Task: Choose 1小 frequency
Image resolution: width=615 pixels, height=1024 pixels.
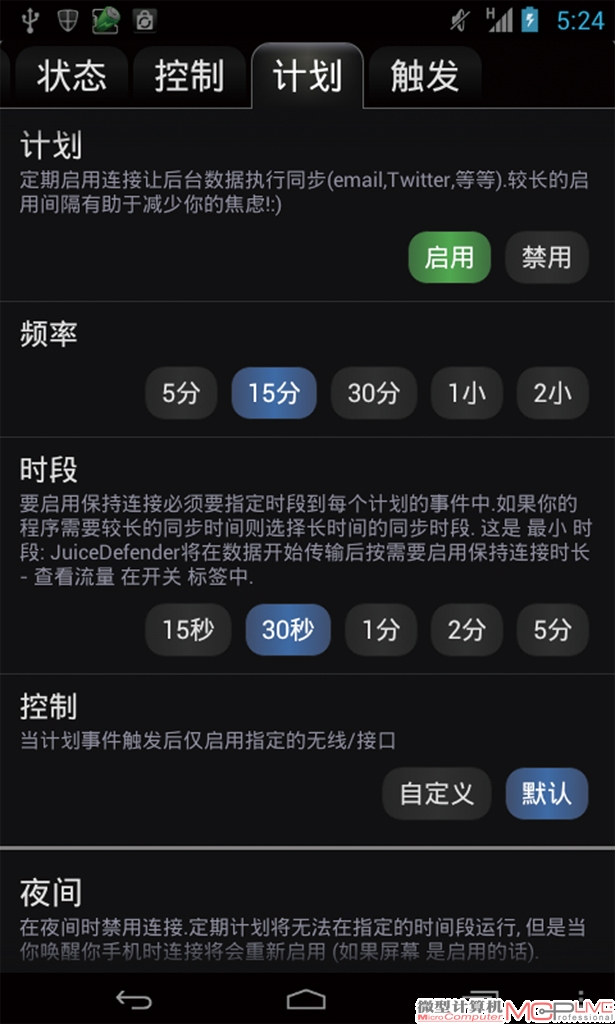Action: point(466,393)
